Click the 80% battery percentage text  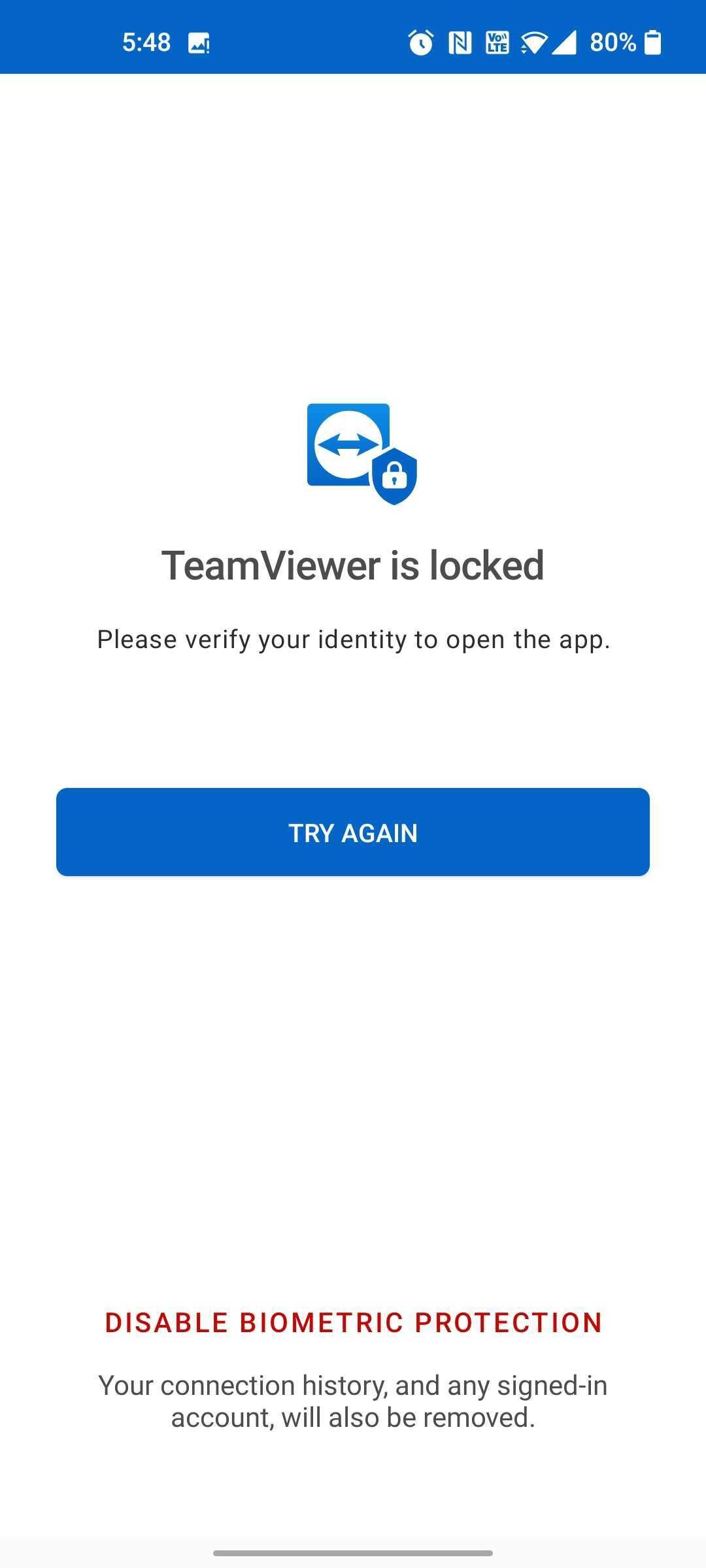pos(613,42)
